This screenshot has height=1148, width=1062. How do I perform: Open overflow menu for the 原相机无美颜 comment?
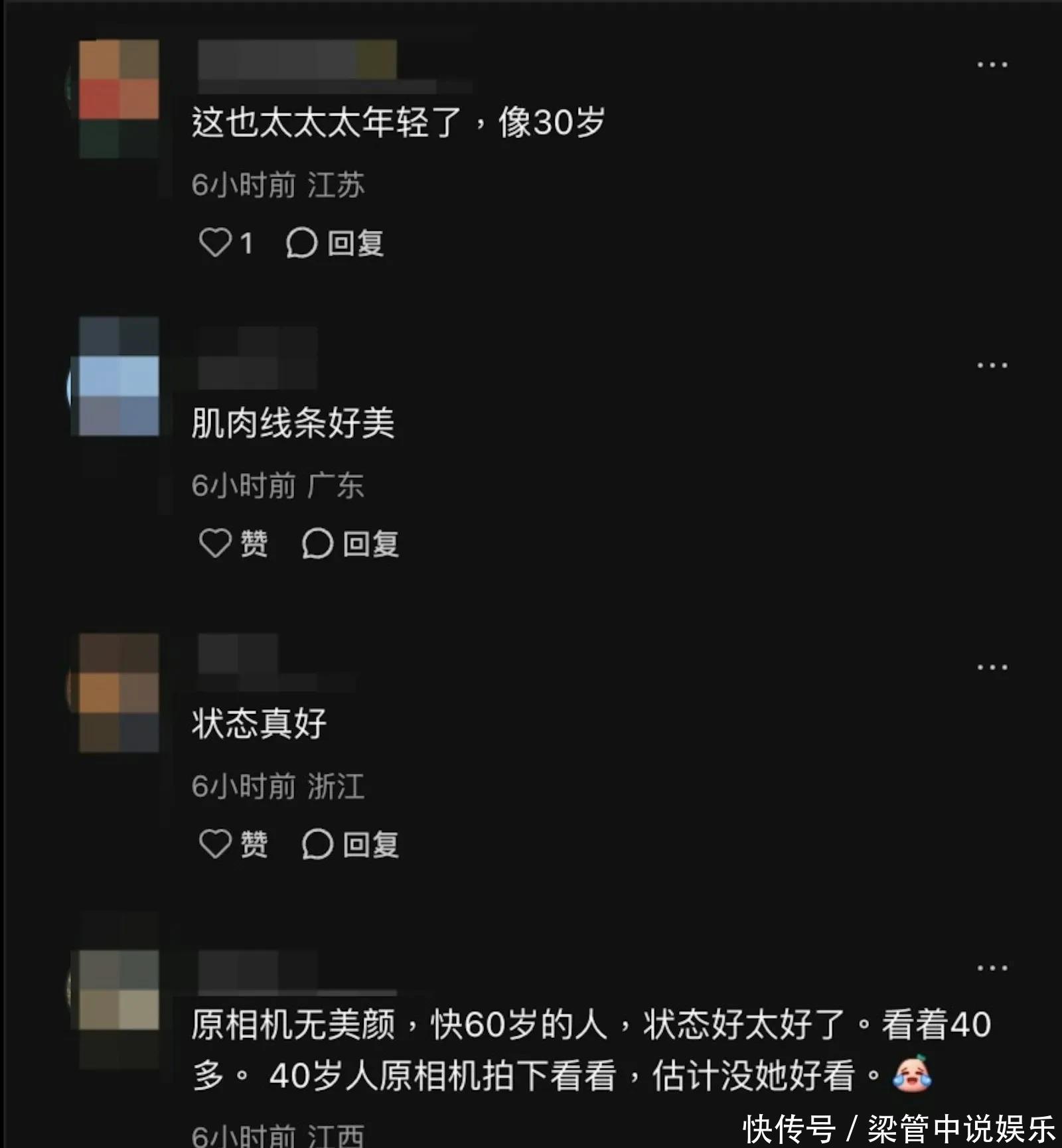(992, 968)
